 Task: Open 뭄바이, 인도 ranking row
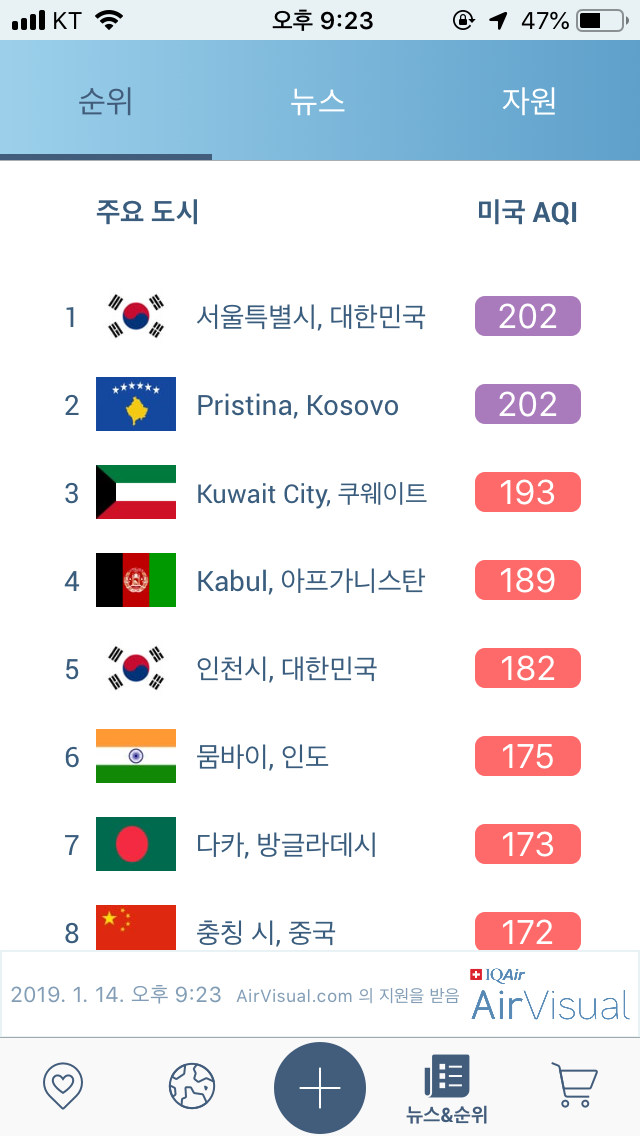(x=320, y=756)
